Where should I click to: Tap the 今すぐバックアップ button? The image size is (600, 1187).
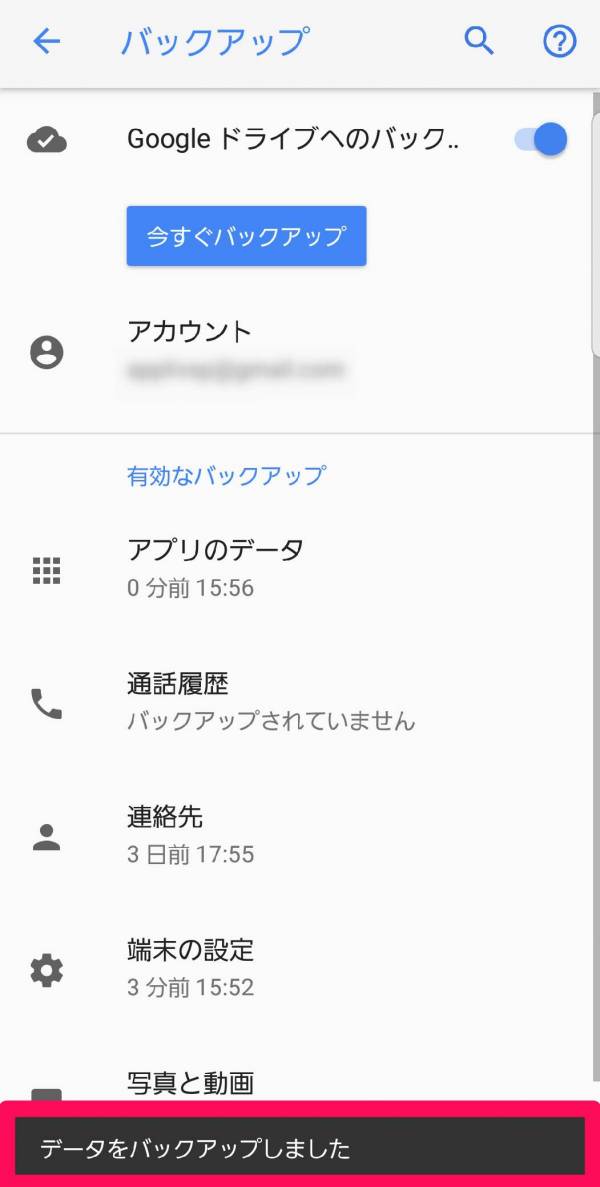pos(247,236)
